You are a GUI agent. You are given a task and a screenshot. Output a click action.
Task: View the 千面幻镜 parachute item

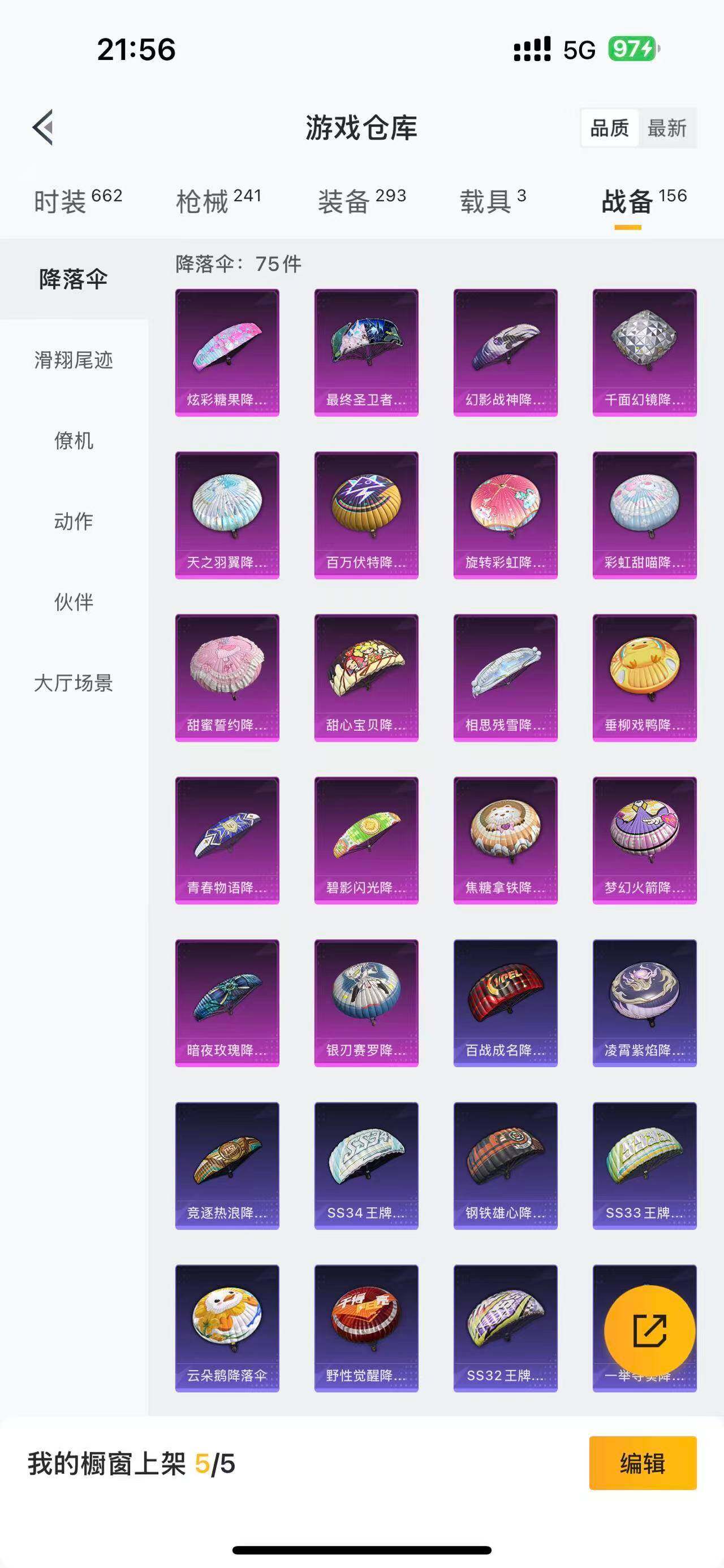[x=644, y=353]
